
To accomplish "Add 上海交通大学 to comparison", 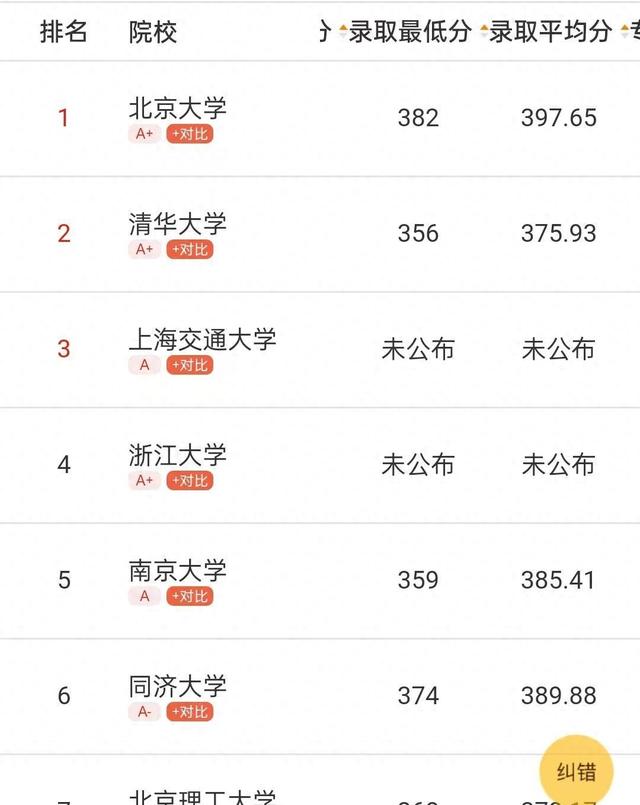I will 190,366.
